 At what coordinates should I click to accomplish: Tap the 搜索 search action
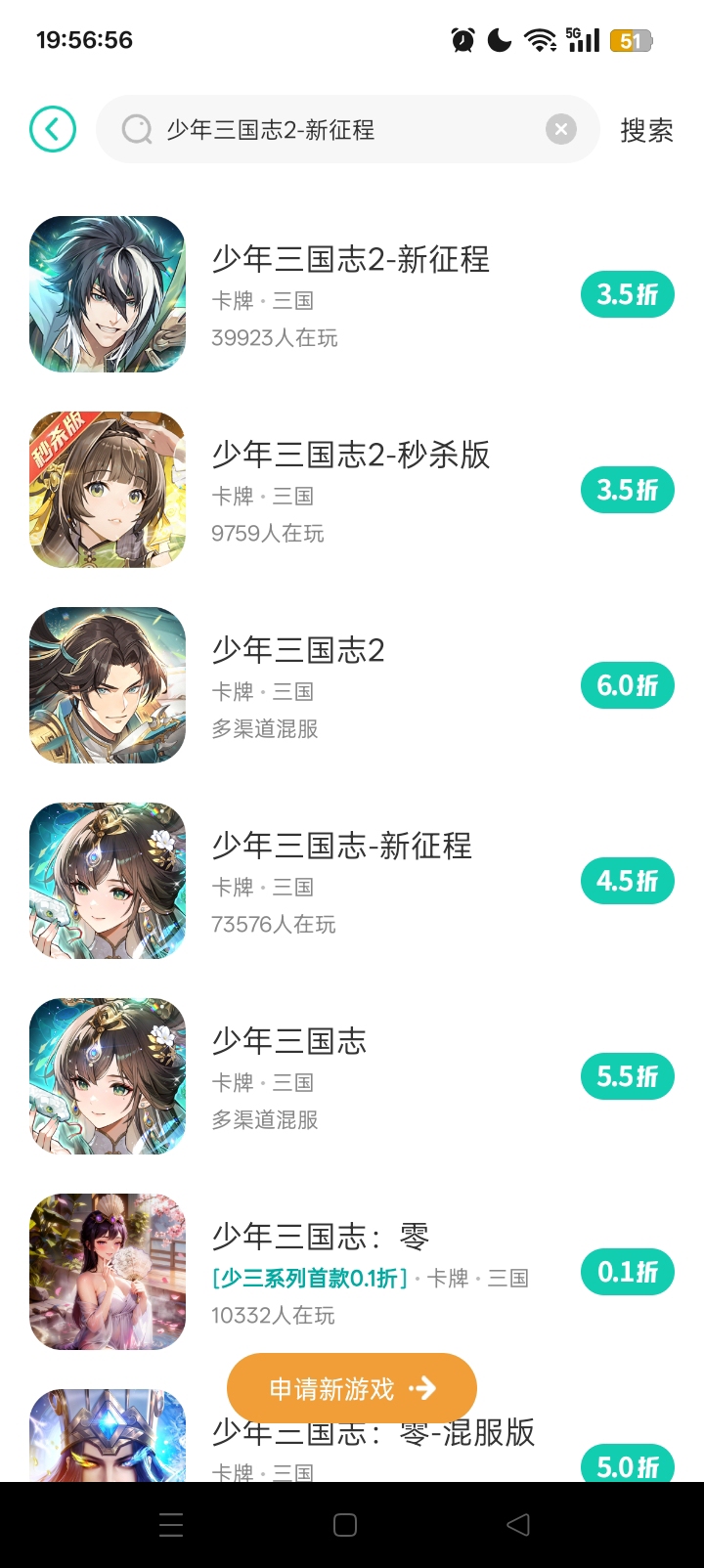(x=645, y=131)
